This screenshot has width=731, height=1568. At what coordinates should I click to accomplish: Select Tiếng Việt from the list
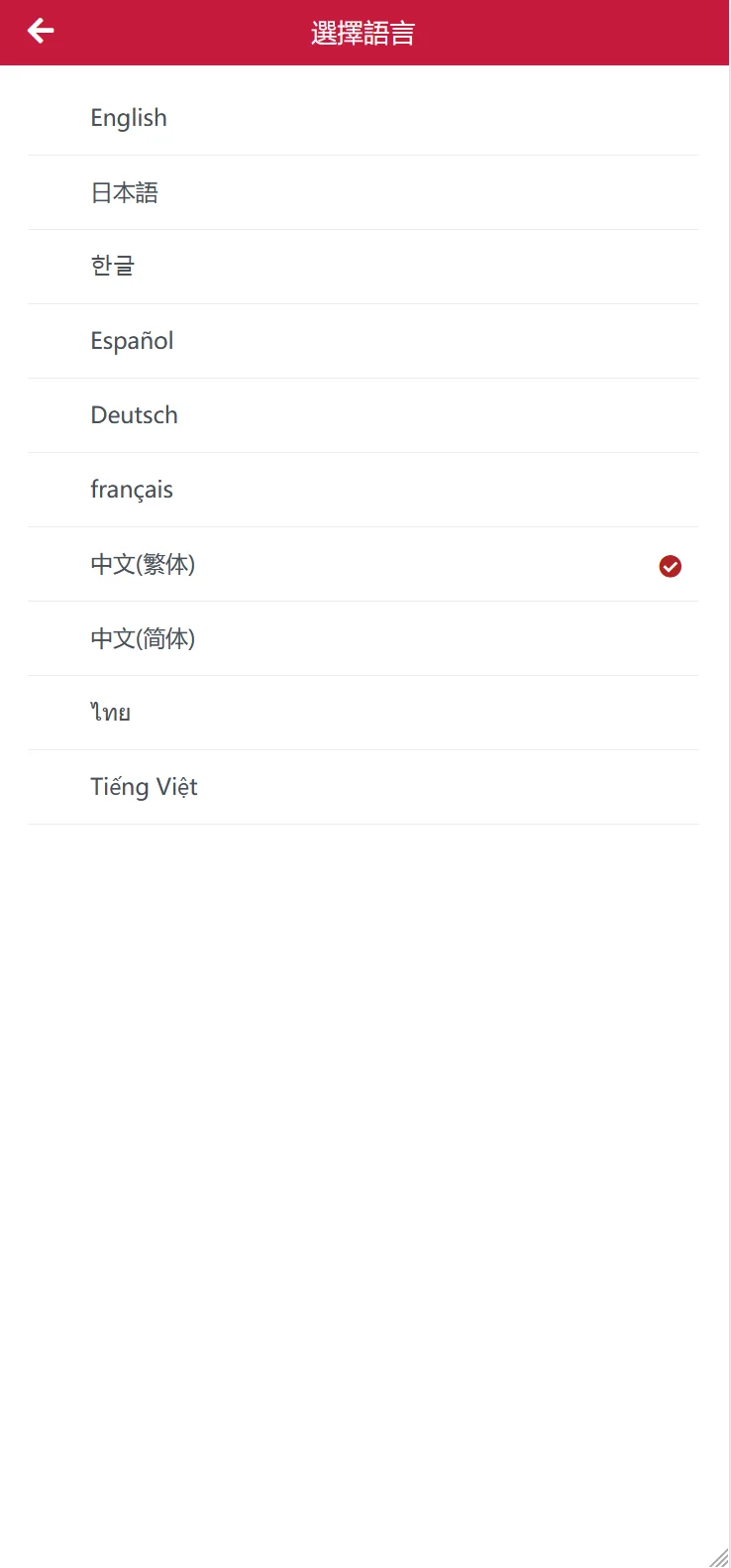pos(145,787)
